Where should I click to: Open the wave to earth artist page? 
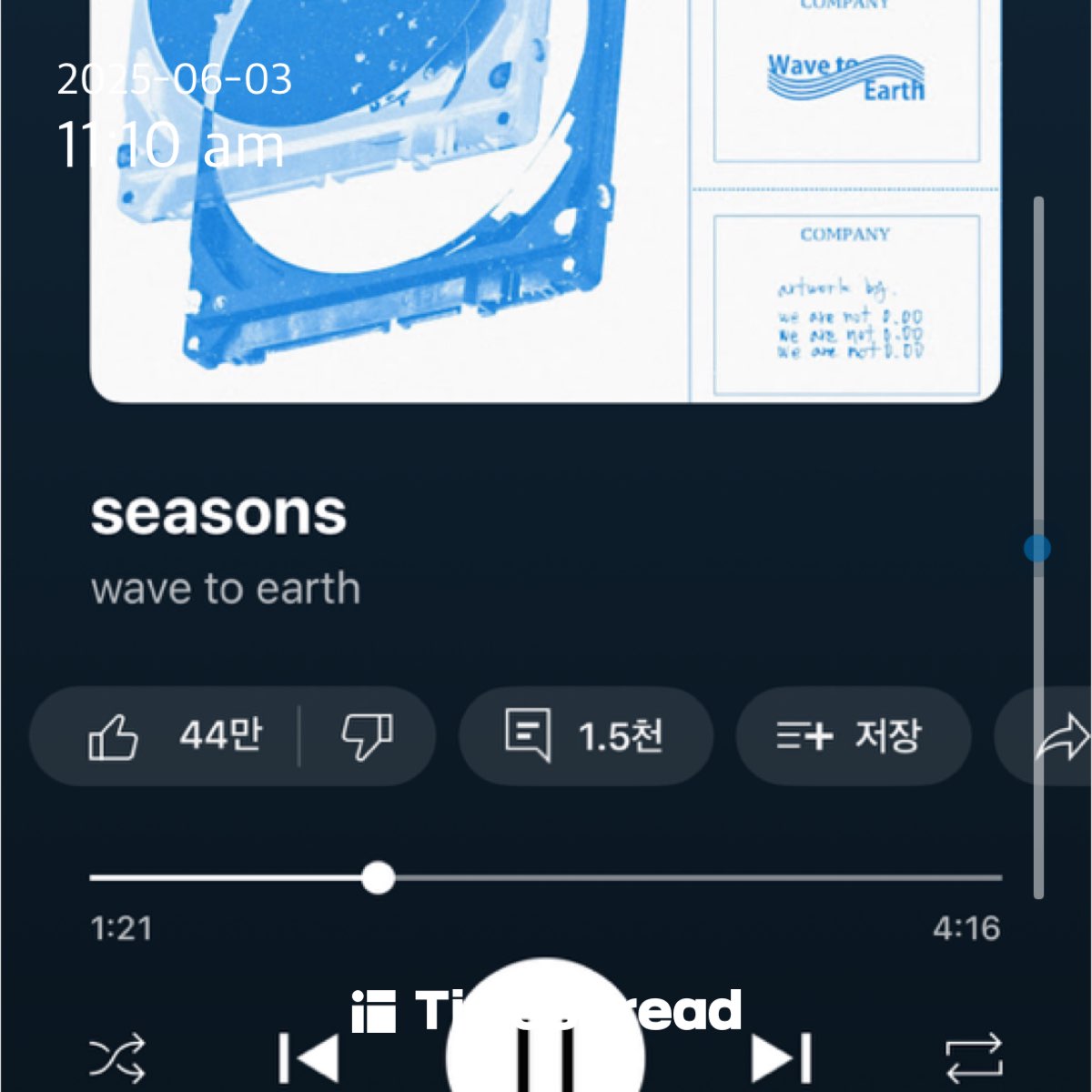click(x=226, y=589)
